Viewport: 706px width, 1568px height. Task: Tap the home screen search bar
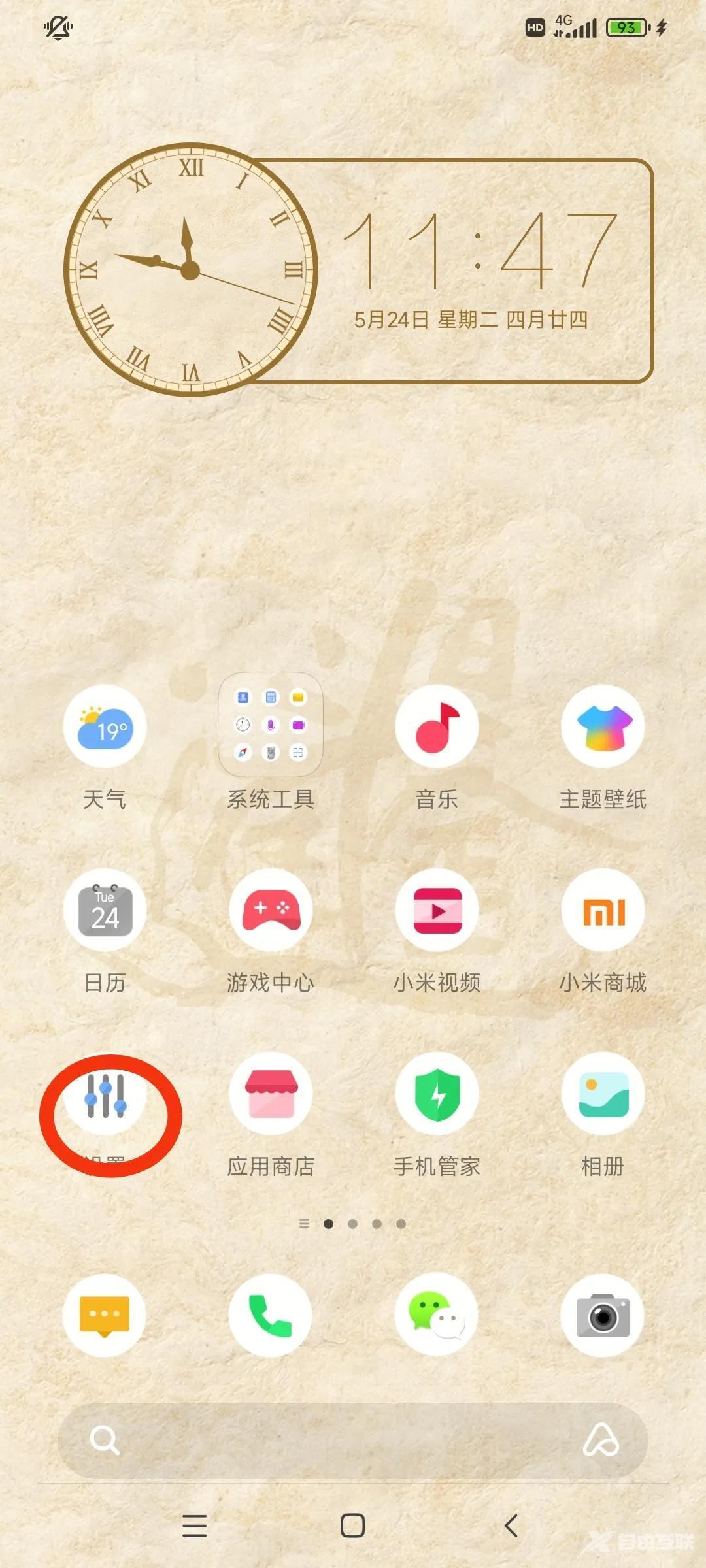coord(340,1441)
